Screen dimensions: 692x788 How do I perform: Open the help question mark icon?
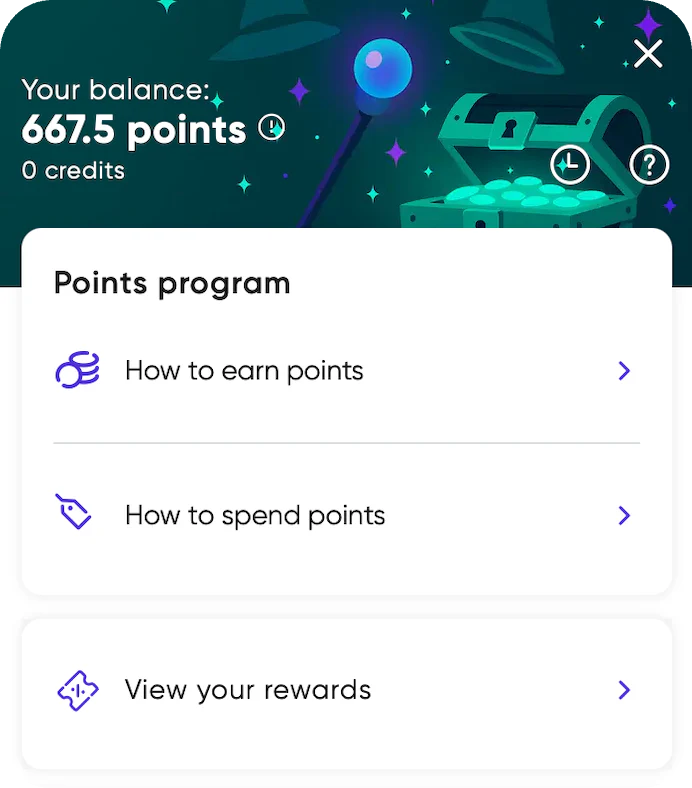click(650, 165)
